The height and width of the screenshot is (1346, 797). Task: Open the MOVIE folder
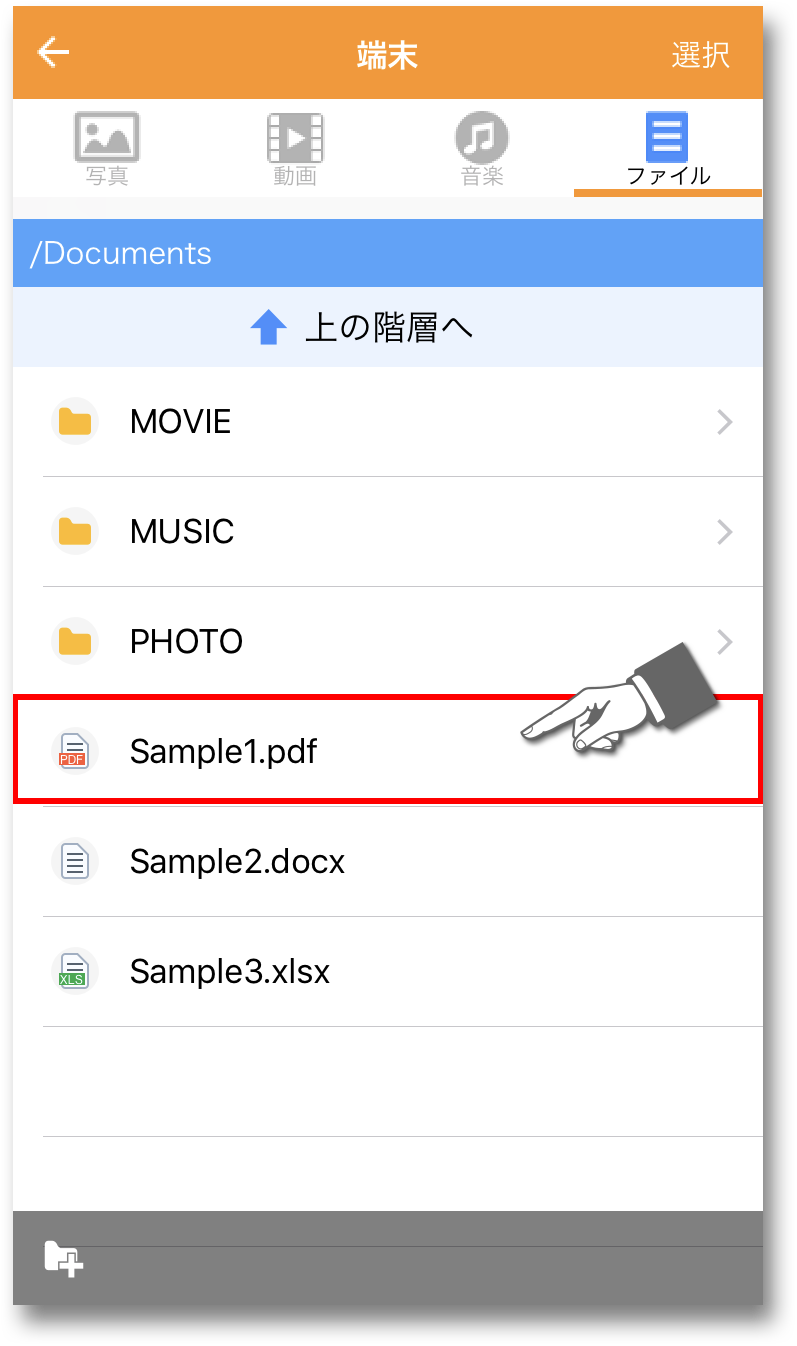click(388, 422)
